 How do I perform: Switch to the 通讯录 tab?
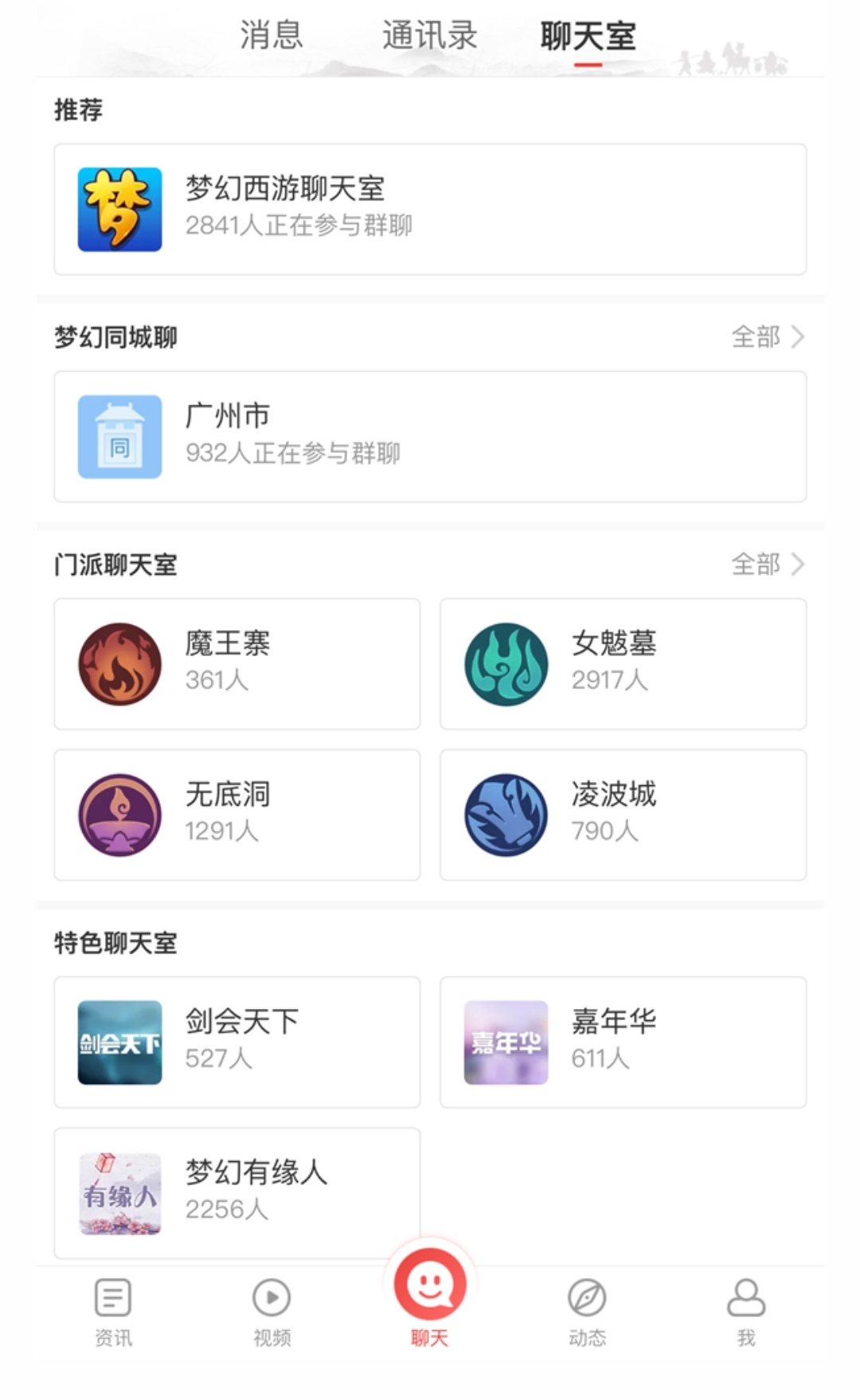coord(429,36)
